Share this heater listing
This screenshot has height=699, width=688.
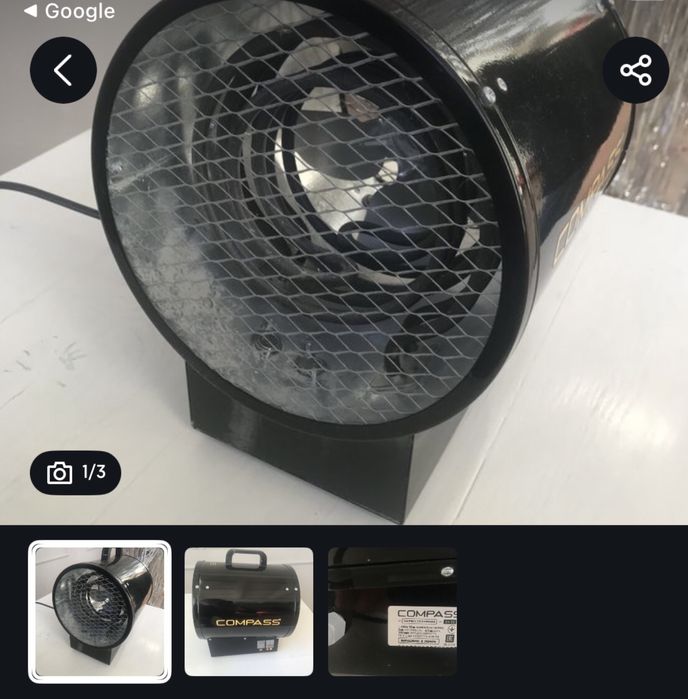tap(635, 70)
